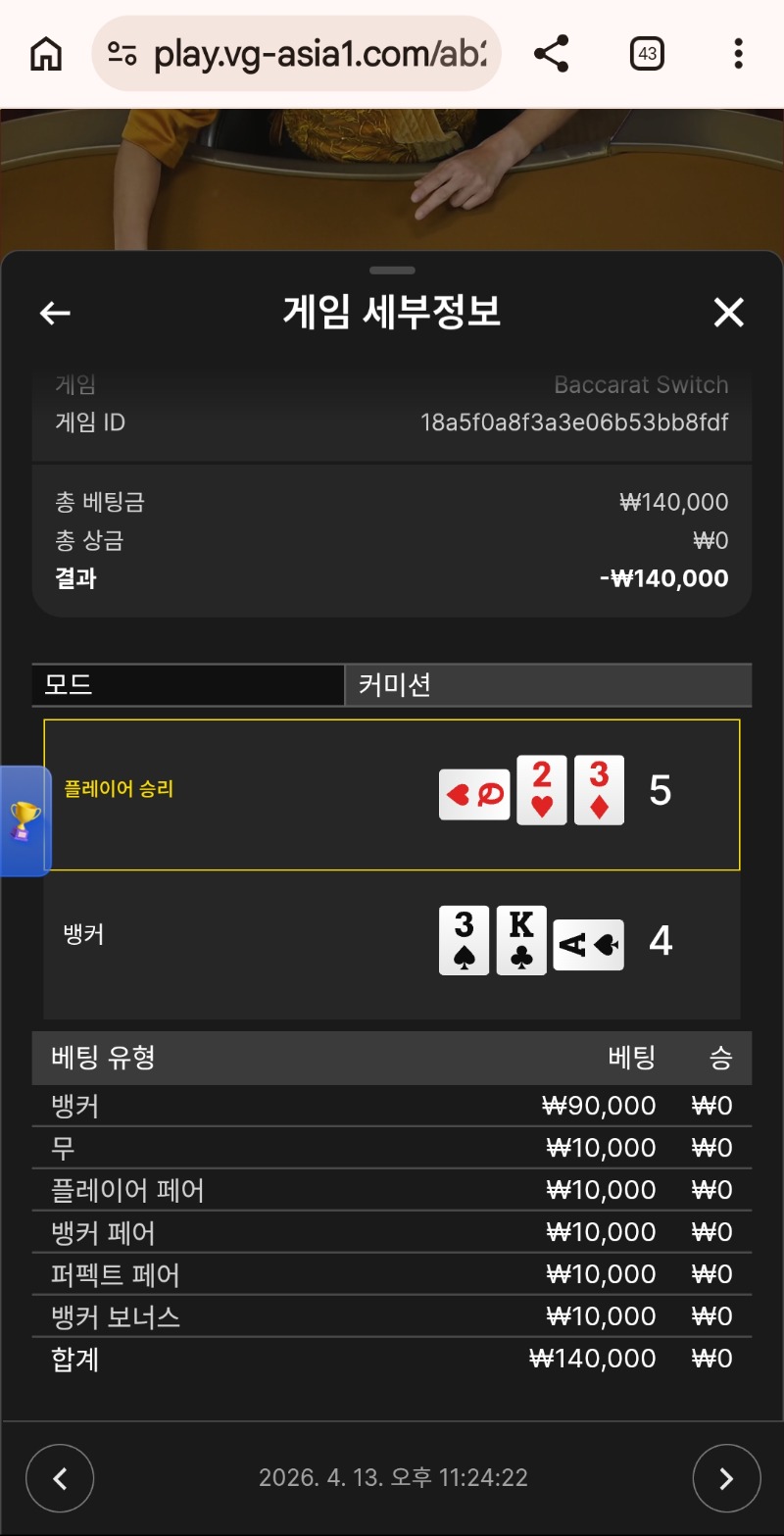Close the 게임 세부정보 panel
This screenshot has width=784, height=1536.
728,313
